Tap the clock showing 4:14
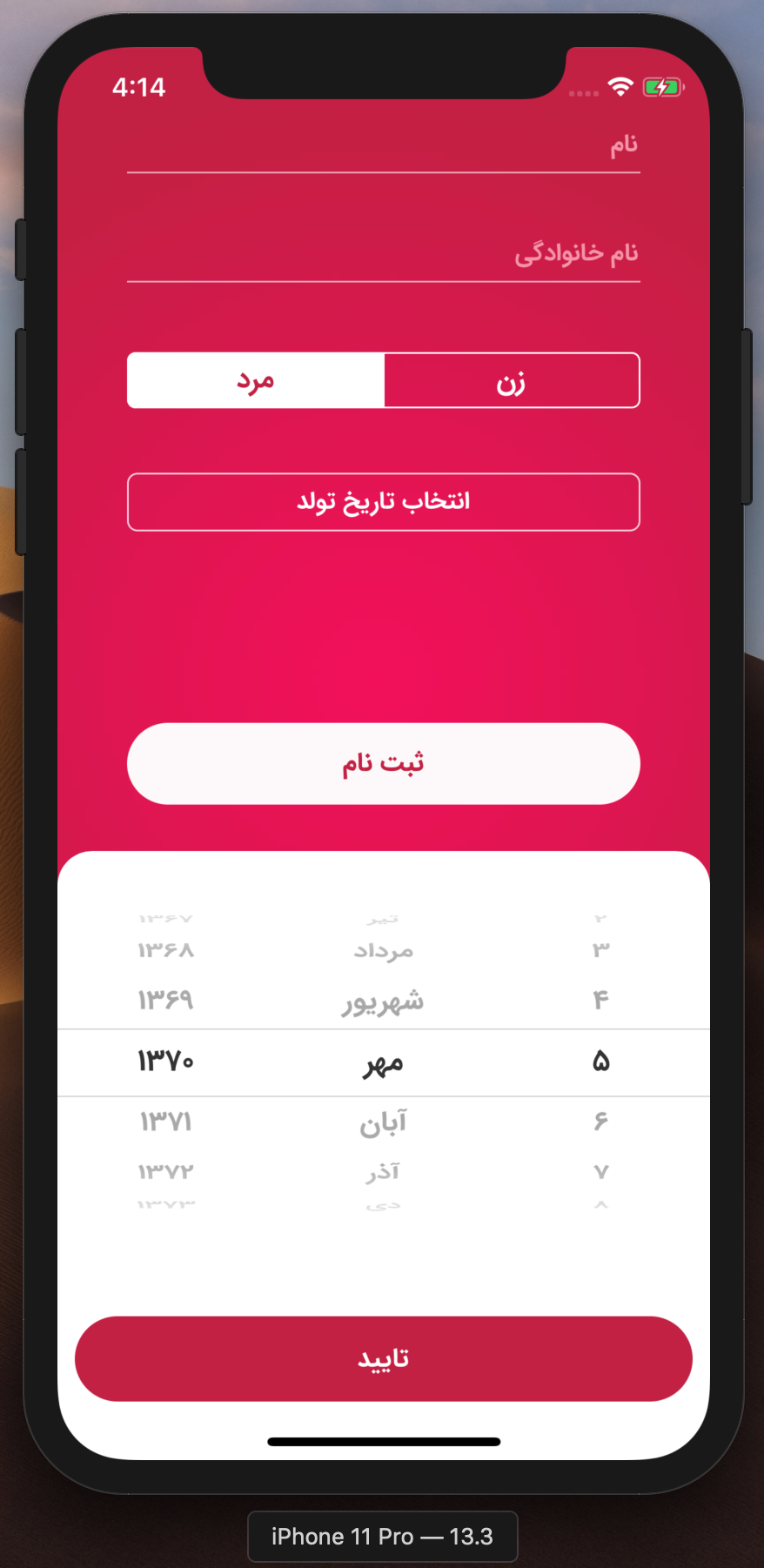This screenshot has height=1568, width=764. pyautogui.click(x=140, y=87)
